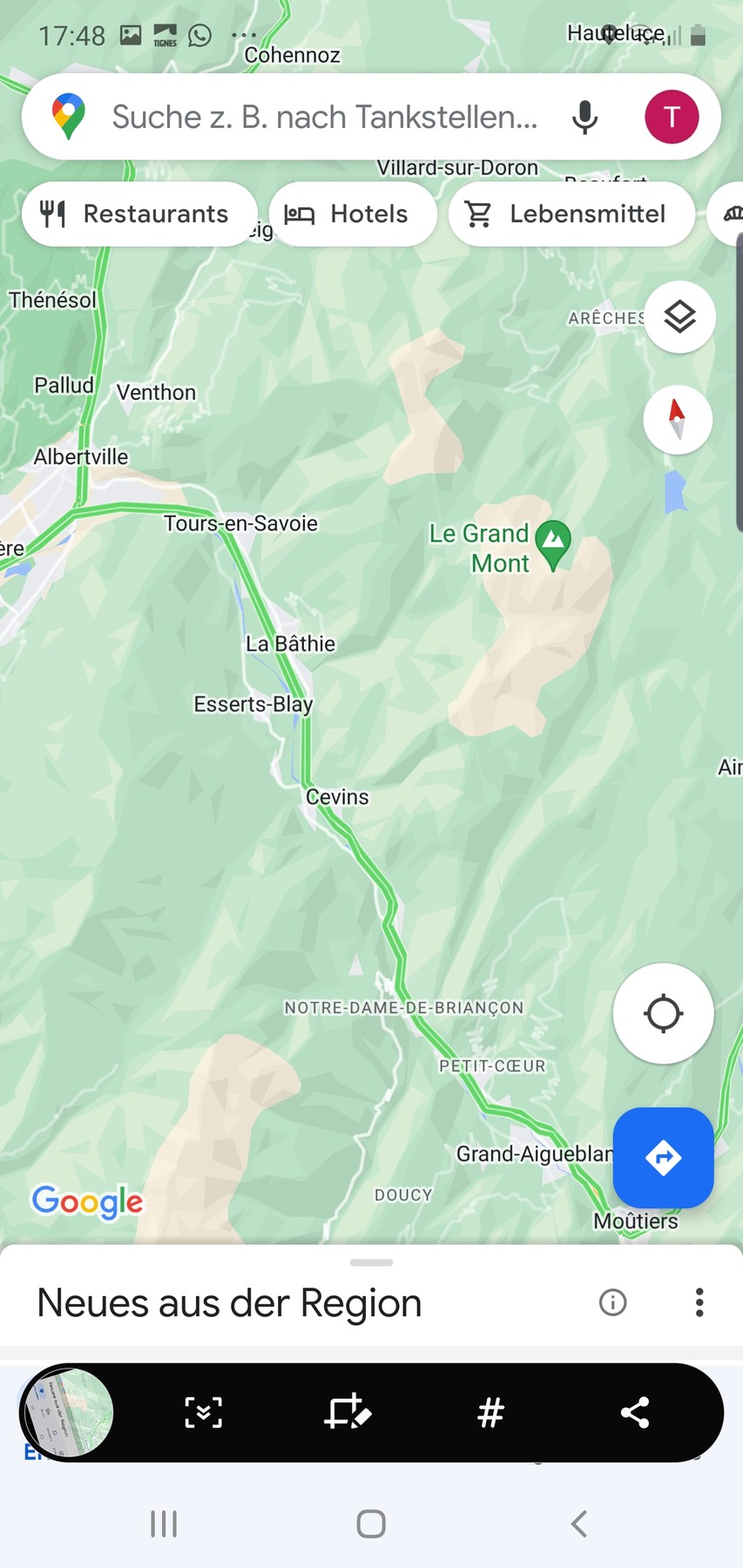Select the Restaurants chip
This screenshot has height=1568, width=743.
pyautogui.click(x=139, y=214)
